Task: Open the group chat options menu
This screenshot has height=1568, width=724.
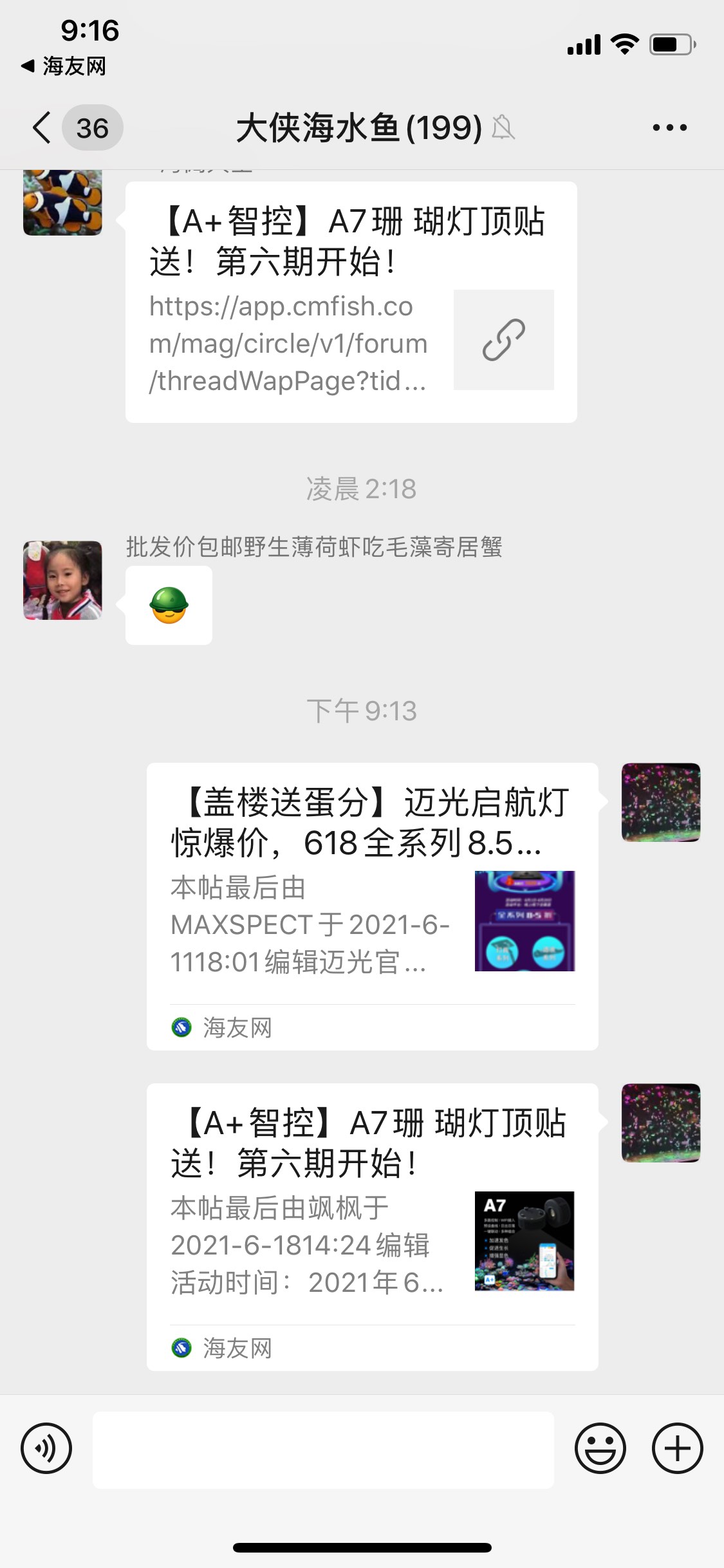Action: [x=669, y=127]
